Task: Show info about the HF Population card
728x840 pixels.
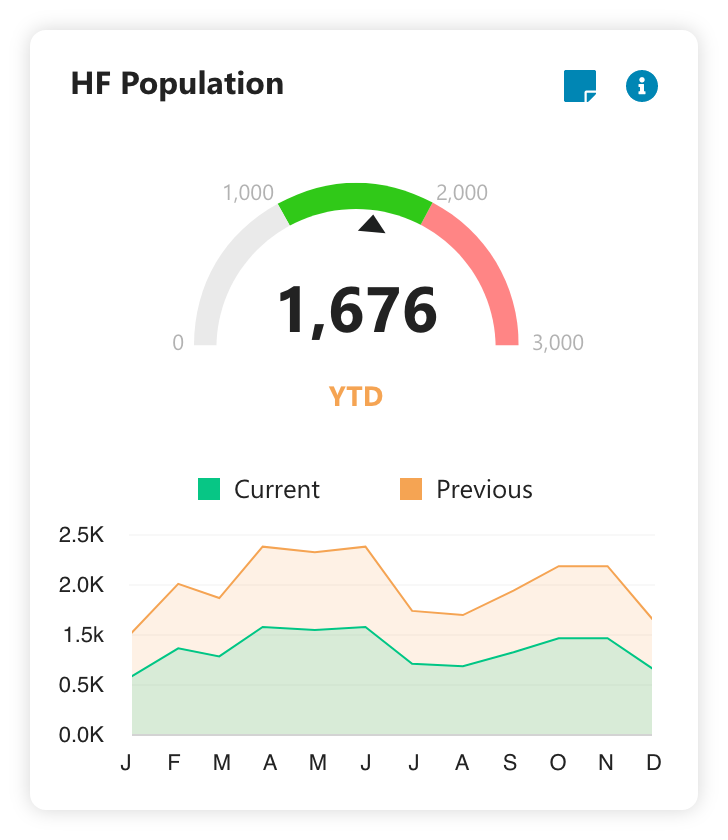Action: [642, 86]
